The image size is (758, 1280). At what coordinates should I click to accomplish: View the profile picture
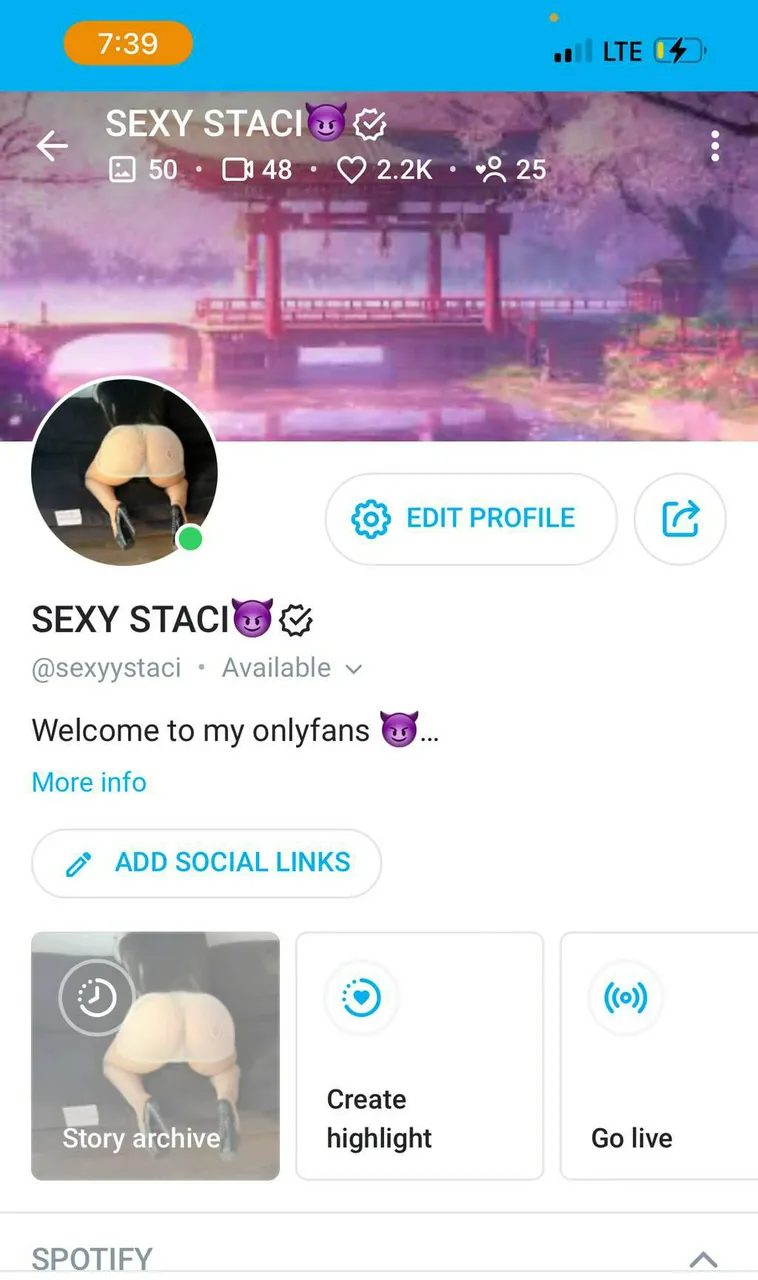click(x=125, y=472)
